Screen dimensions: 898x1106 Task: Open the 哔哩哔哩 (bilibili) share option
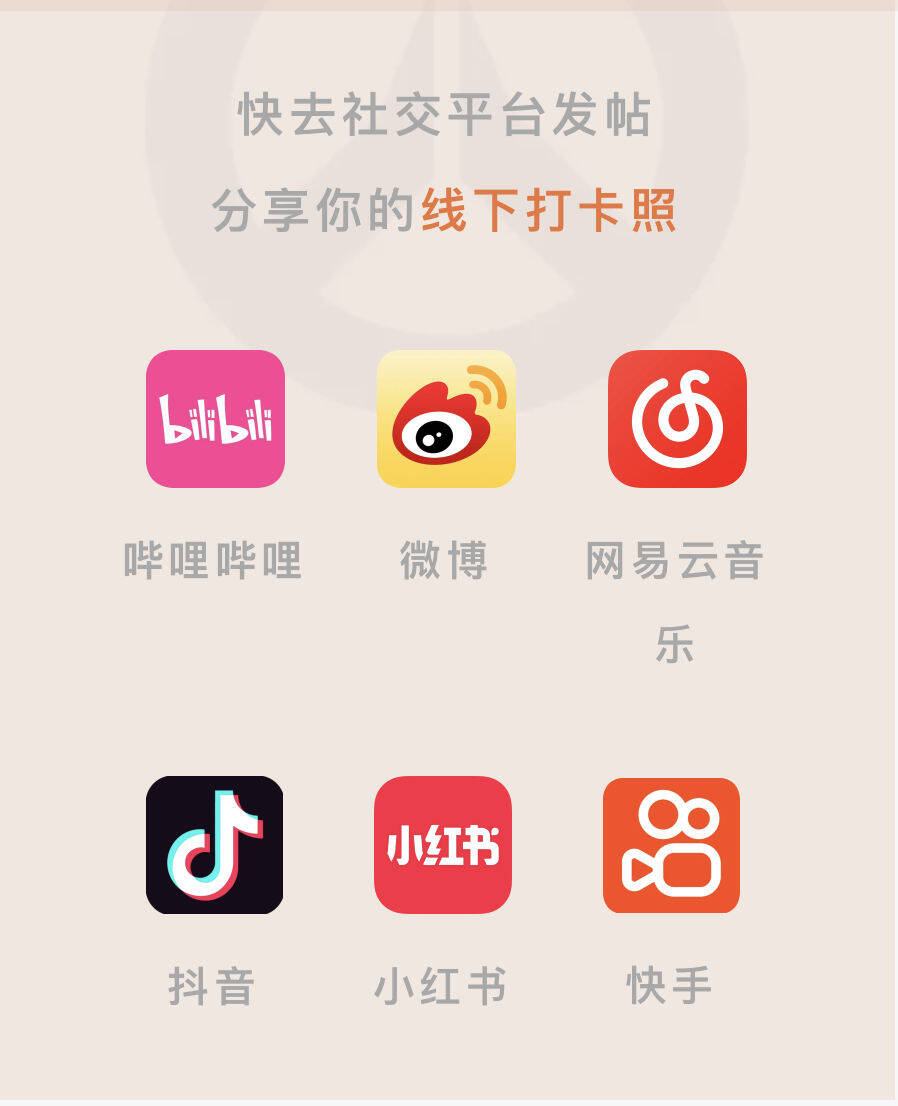click(x=215, y=419)
